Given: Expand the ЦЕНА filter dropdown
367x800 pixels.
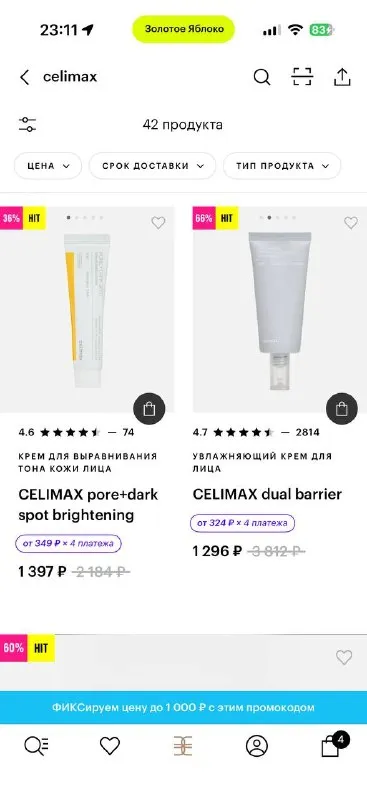Looking at the screenshot, I should [48, 166].
